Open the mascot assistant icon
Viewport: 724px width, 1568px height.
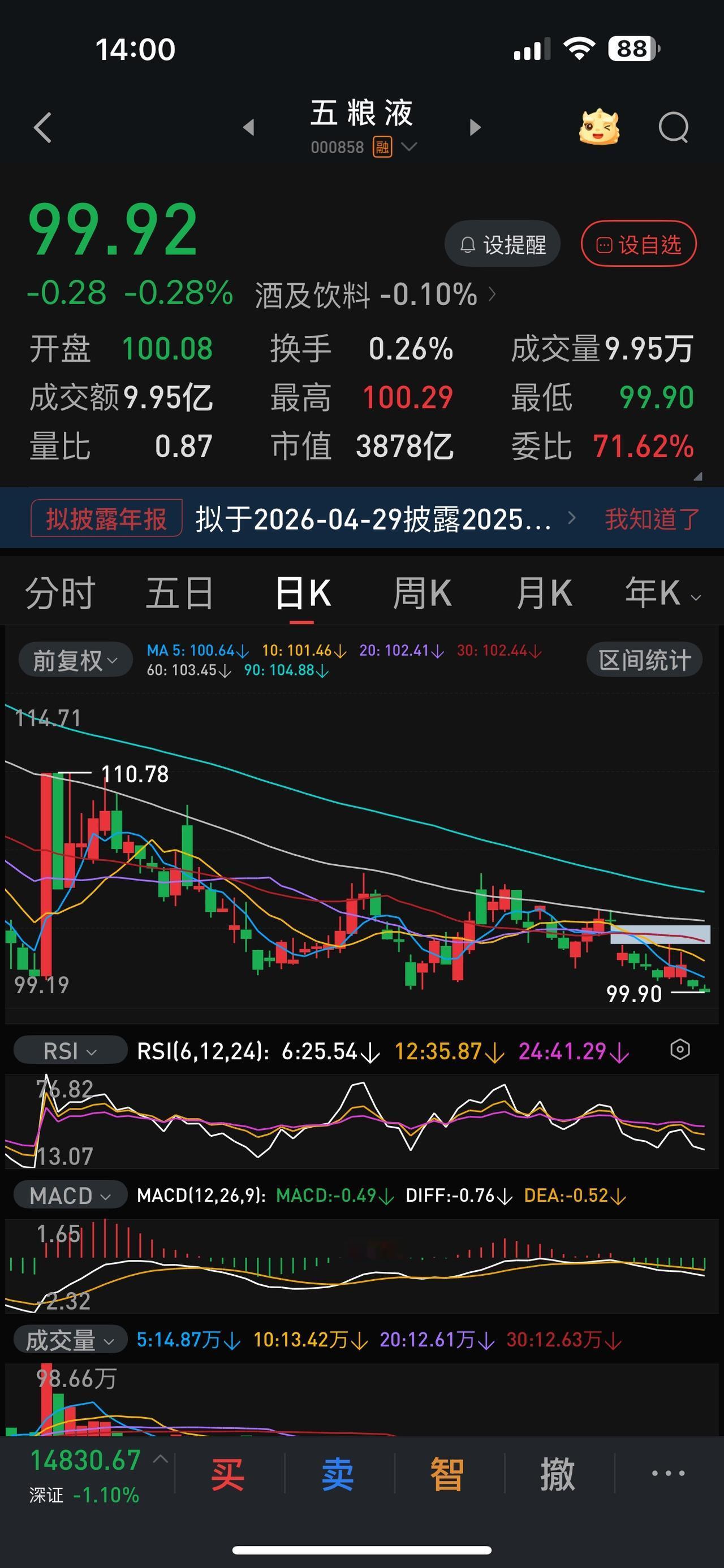598,125
